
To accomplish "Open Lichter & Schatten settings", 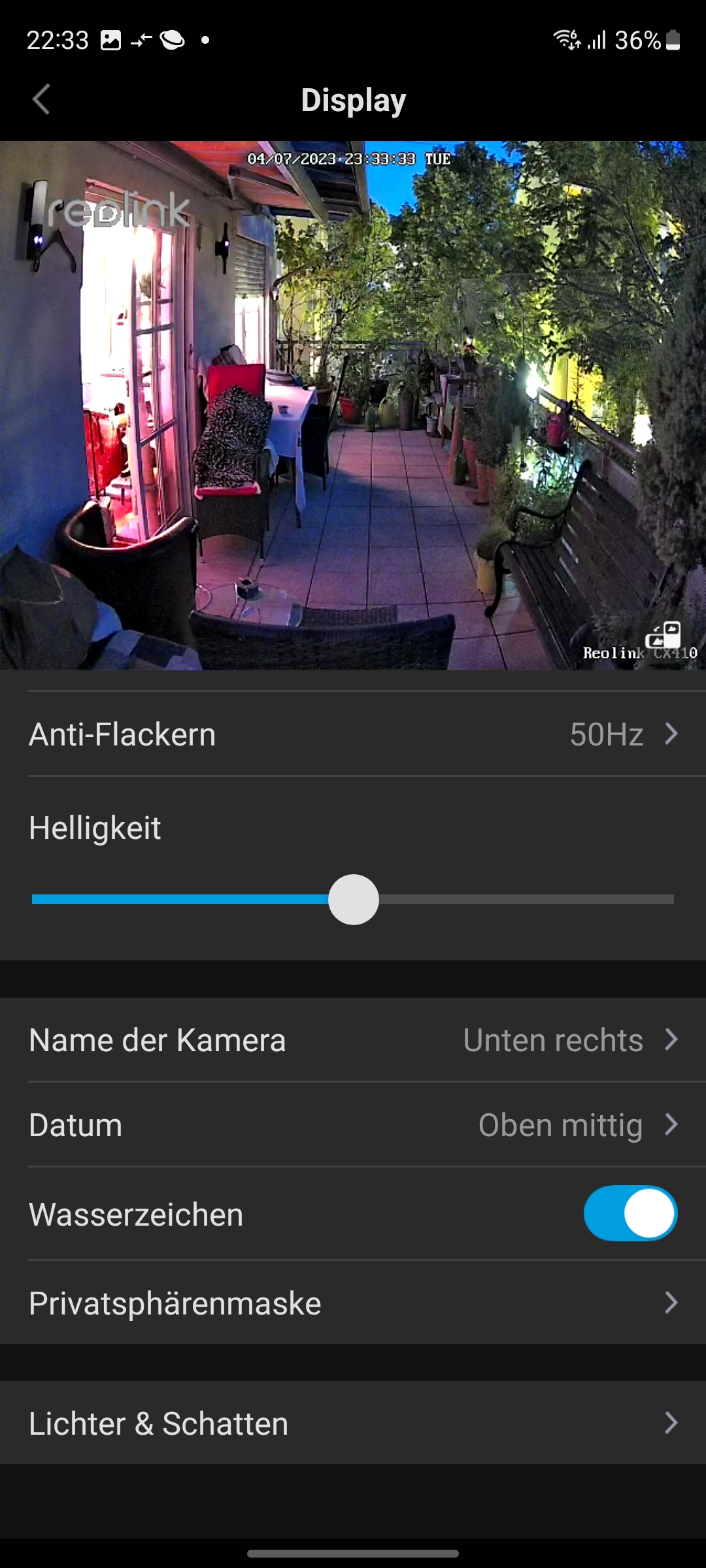I will (353, 1424).
